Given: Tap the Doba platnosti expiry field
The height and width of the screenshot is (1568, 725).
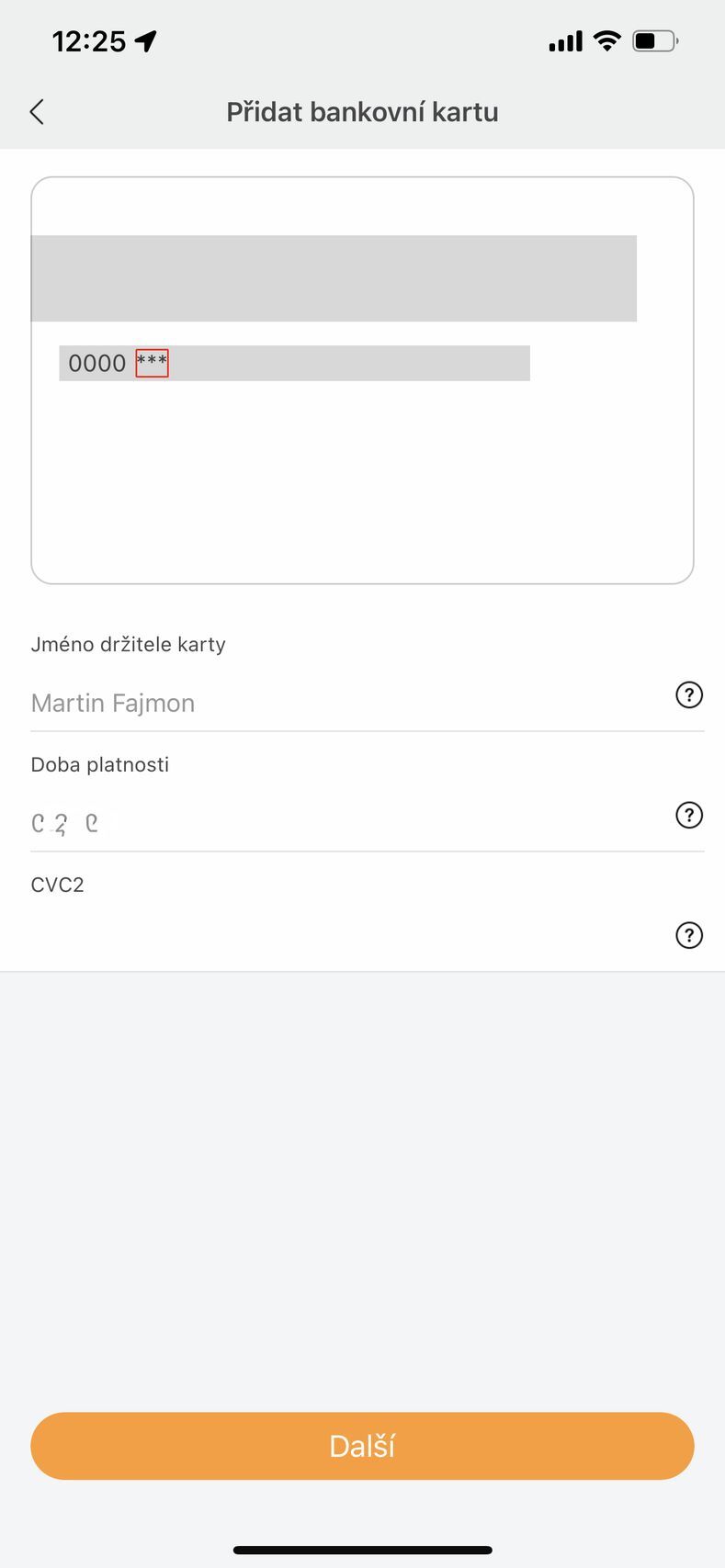Looking at the screenshot, I should click(340, 822).
